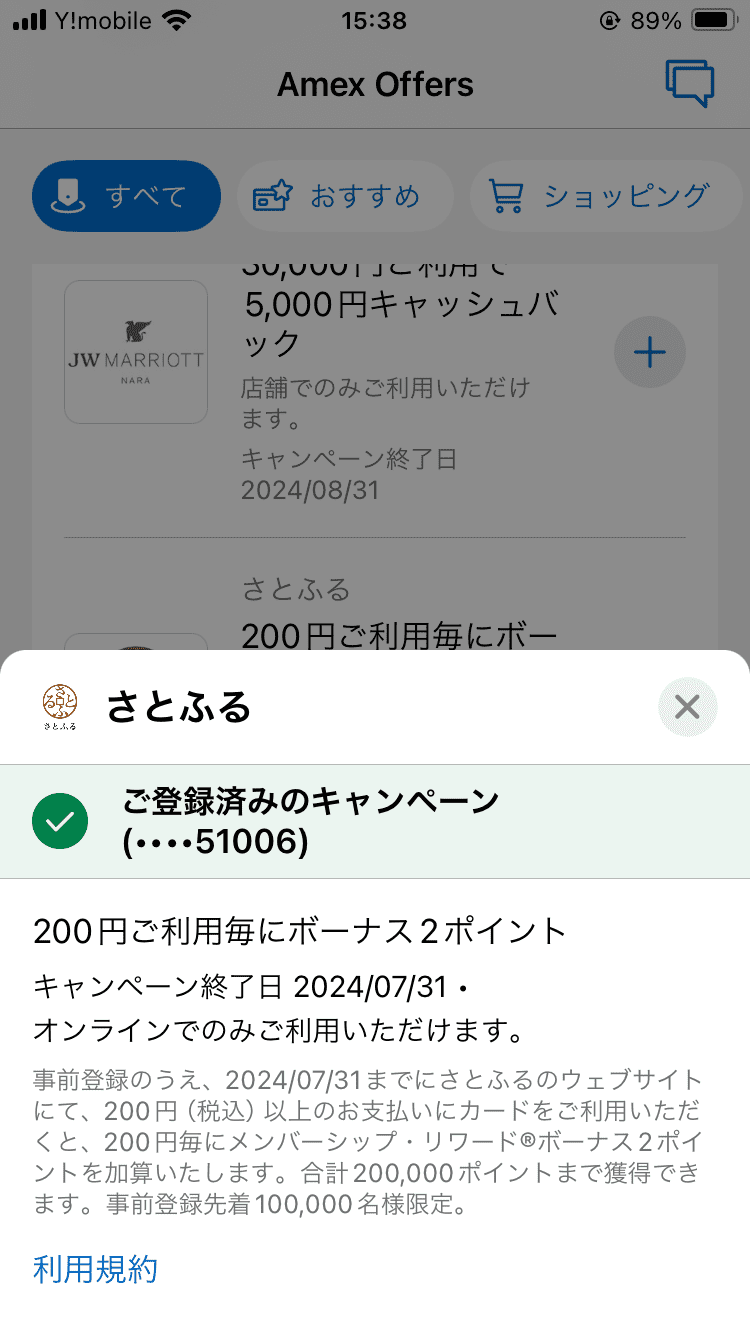The width and height of the screenshot is (750, 1334).
Task: Close the さとふる offer sheet
Action: (x=687, y=707)
